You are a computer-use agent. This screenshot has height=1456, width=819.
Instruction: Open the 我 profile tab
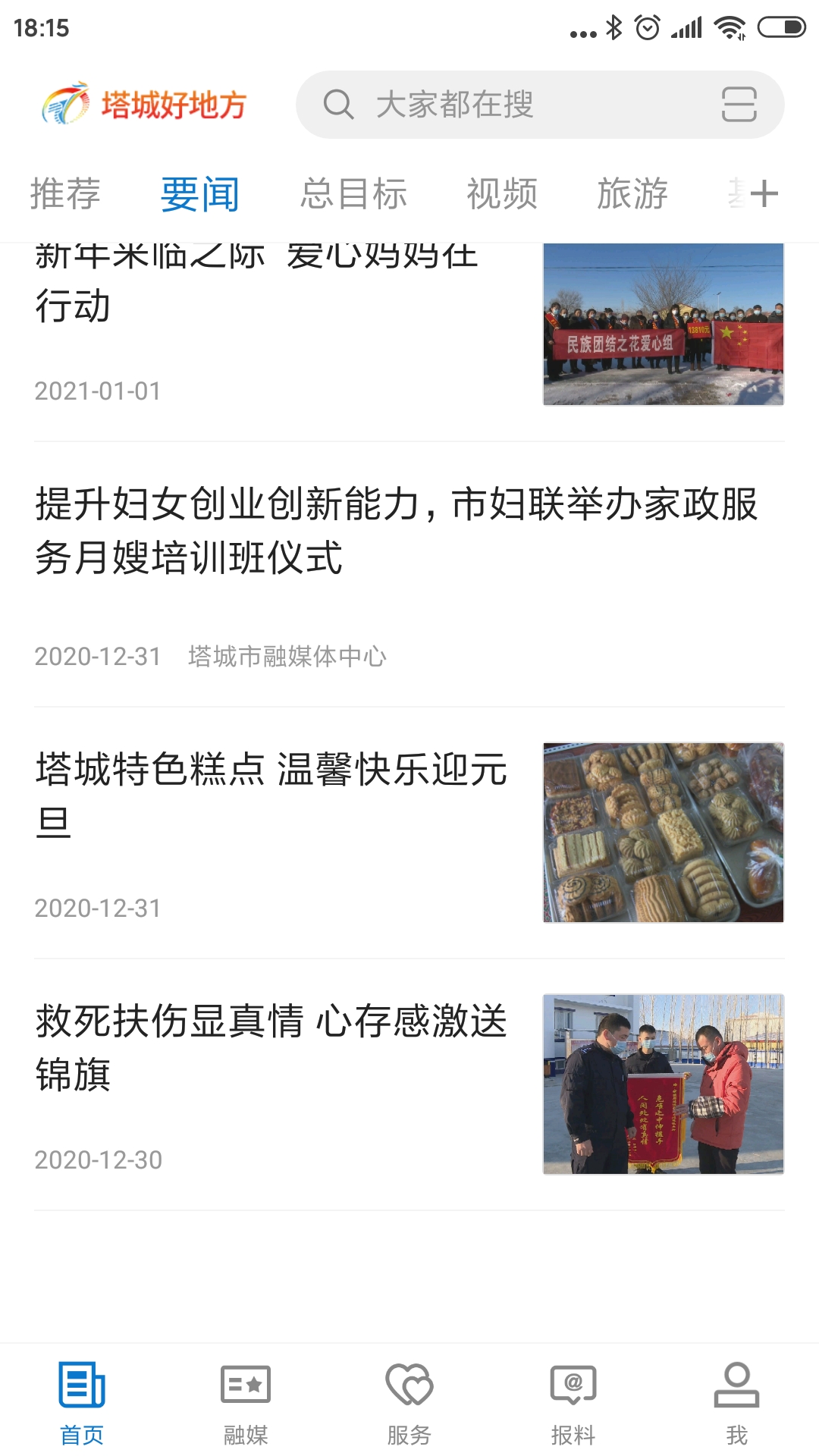tap(736, 1403)
